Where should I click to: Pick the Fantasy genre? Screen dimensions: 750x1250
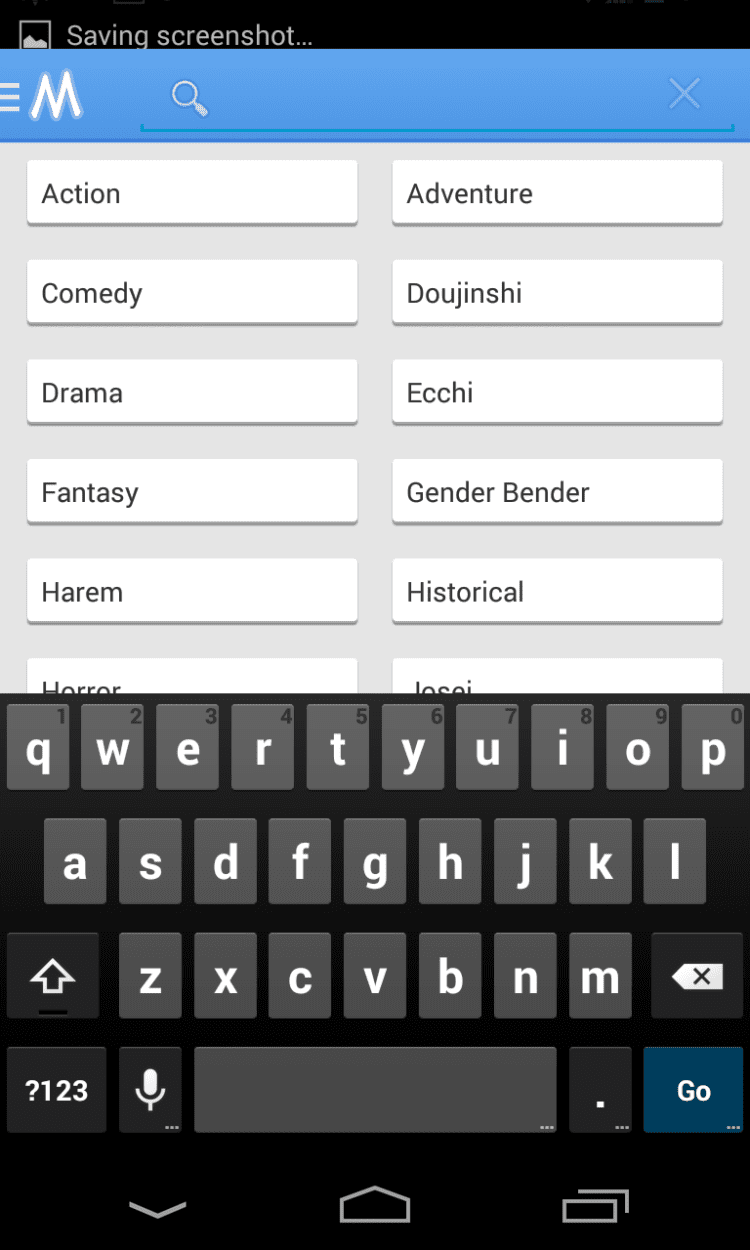[192, 492]
